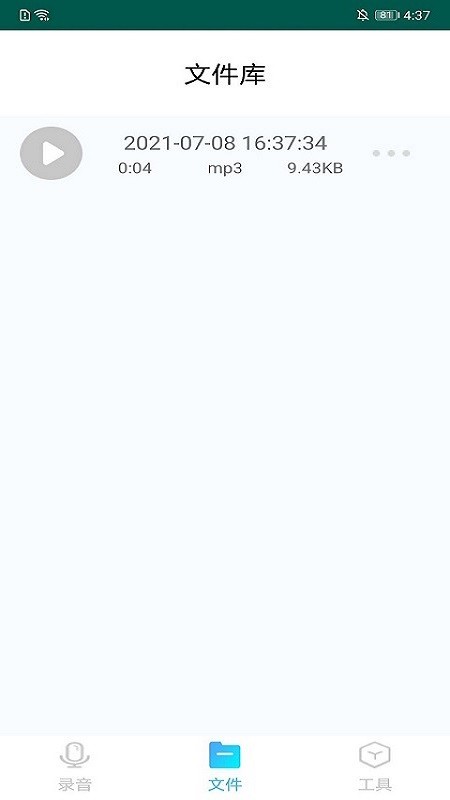Play the 2021-07-08 16:37:34 recording
This screenshot has width=450, height=800.
click(51, 153)
